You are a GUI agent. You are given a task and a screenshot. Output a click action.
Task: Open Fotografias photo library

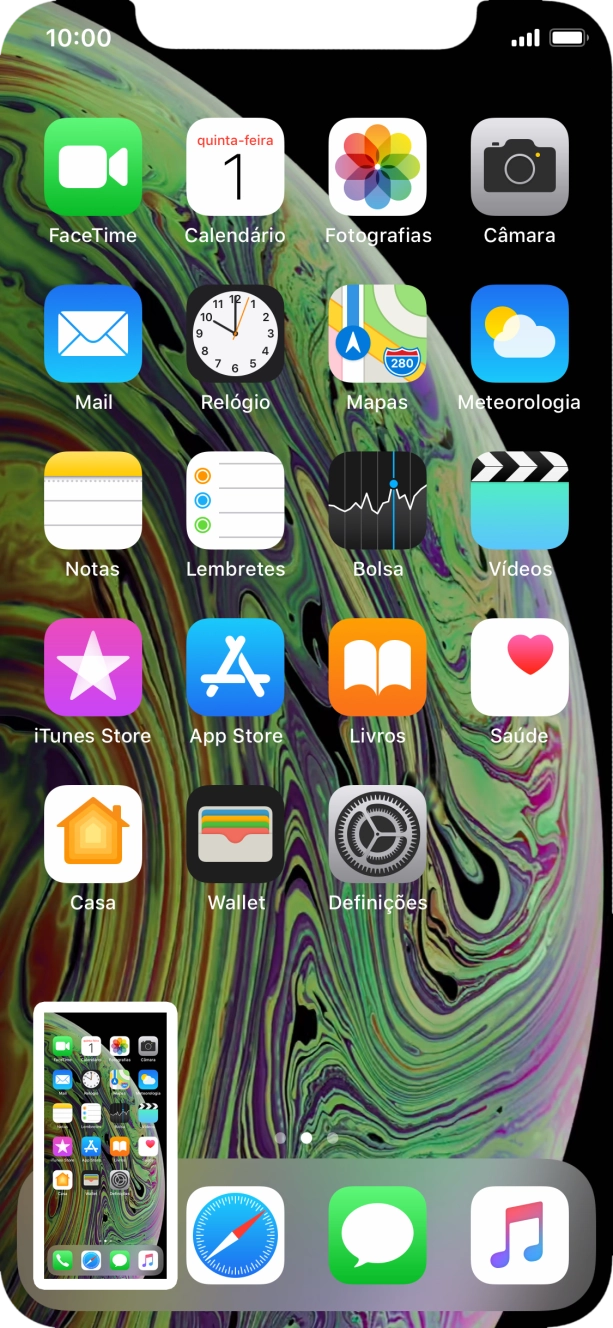[377, 167]
